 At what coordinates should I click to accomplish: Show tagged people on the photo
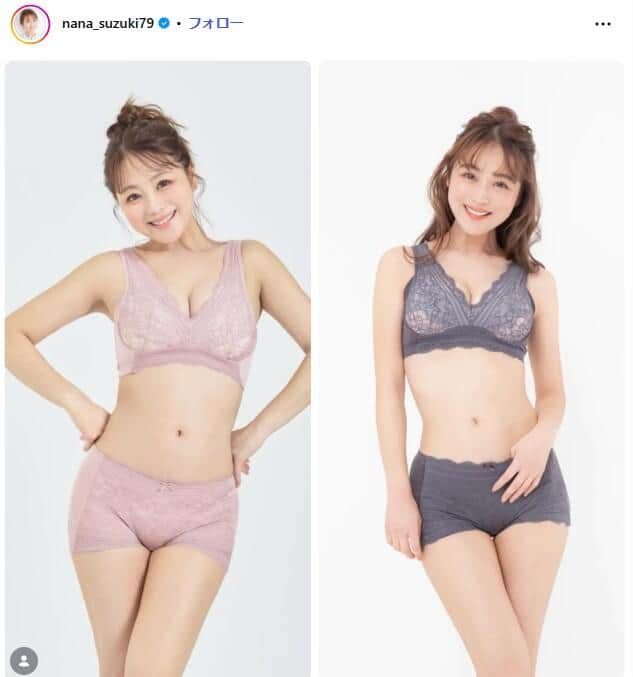click(24, 659)
